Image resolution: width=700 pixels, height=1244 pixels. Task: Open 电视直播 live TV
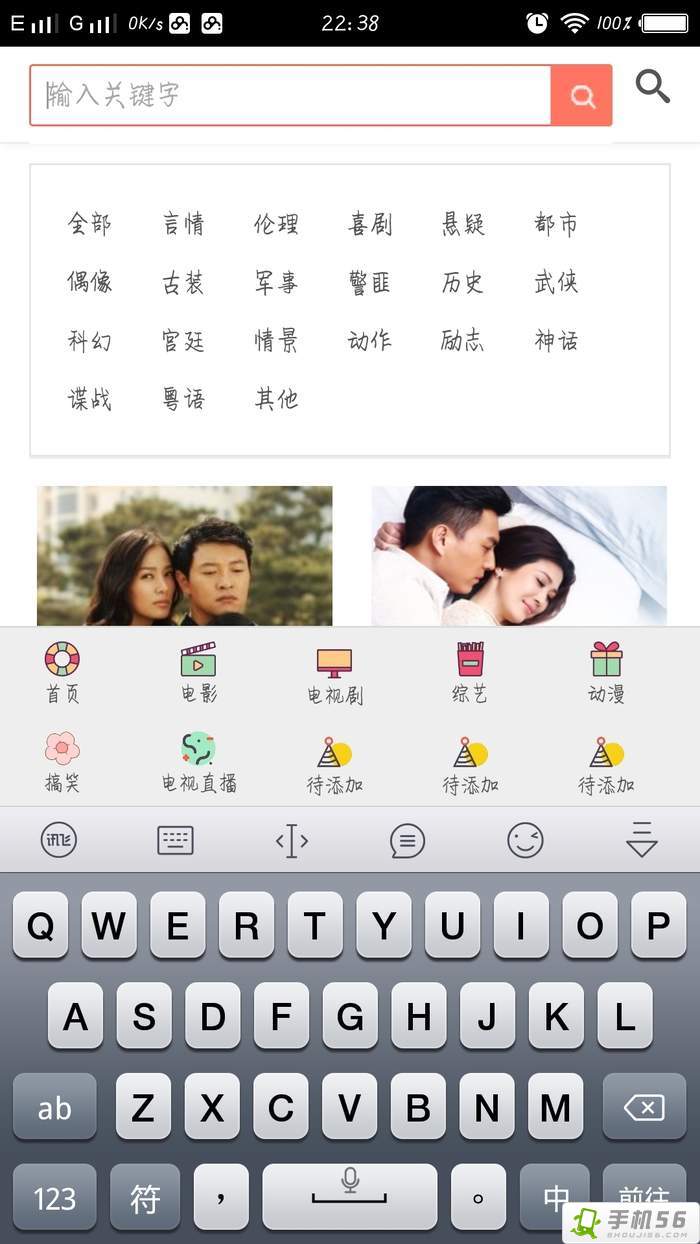(199, 763)
